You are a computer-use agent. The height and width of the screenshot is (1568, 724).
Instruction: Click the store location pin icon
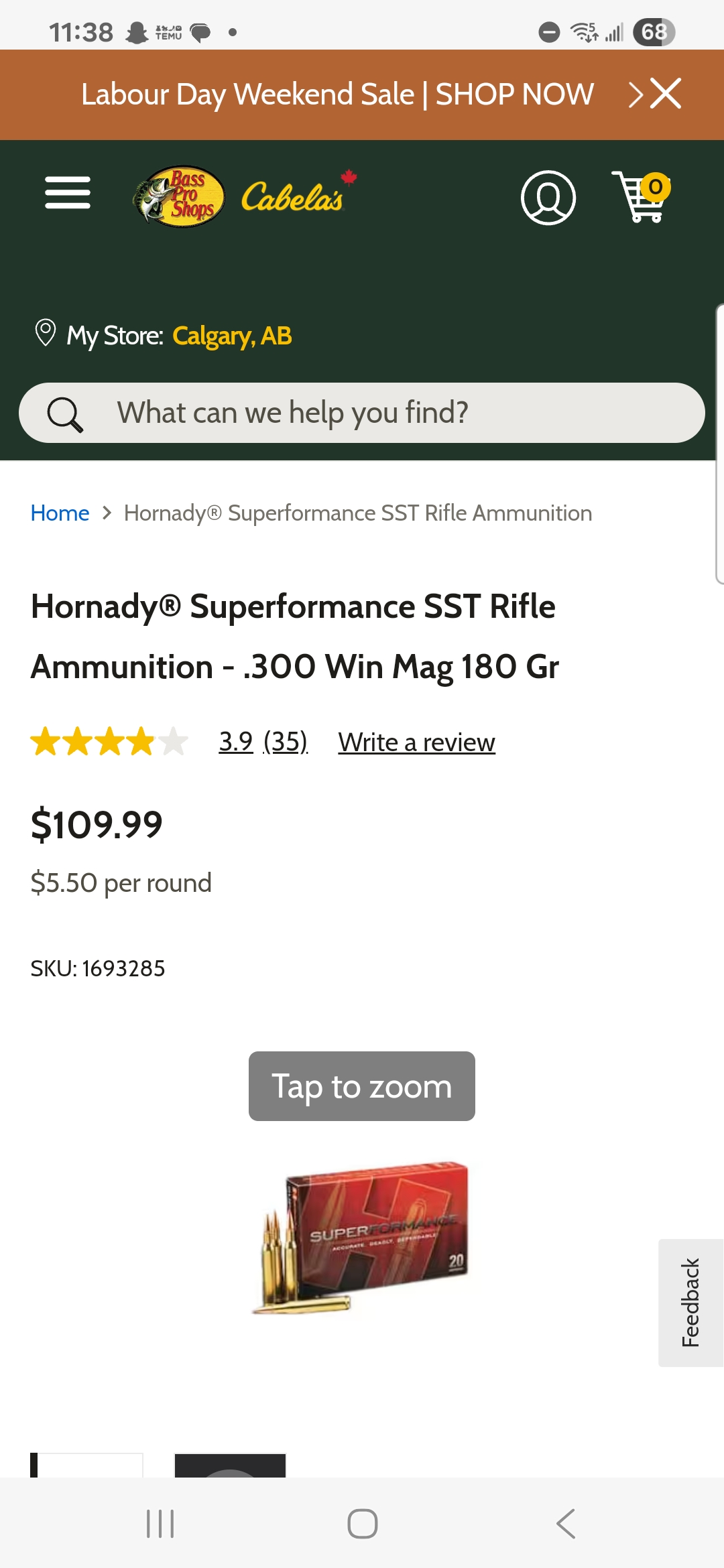coord(46,334)
